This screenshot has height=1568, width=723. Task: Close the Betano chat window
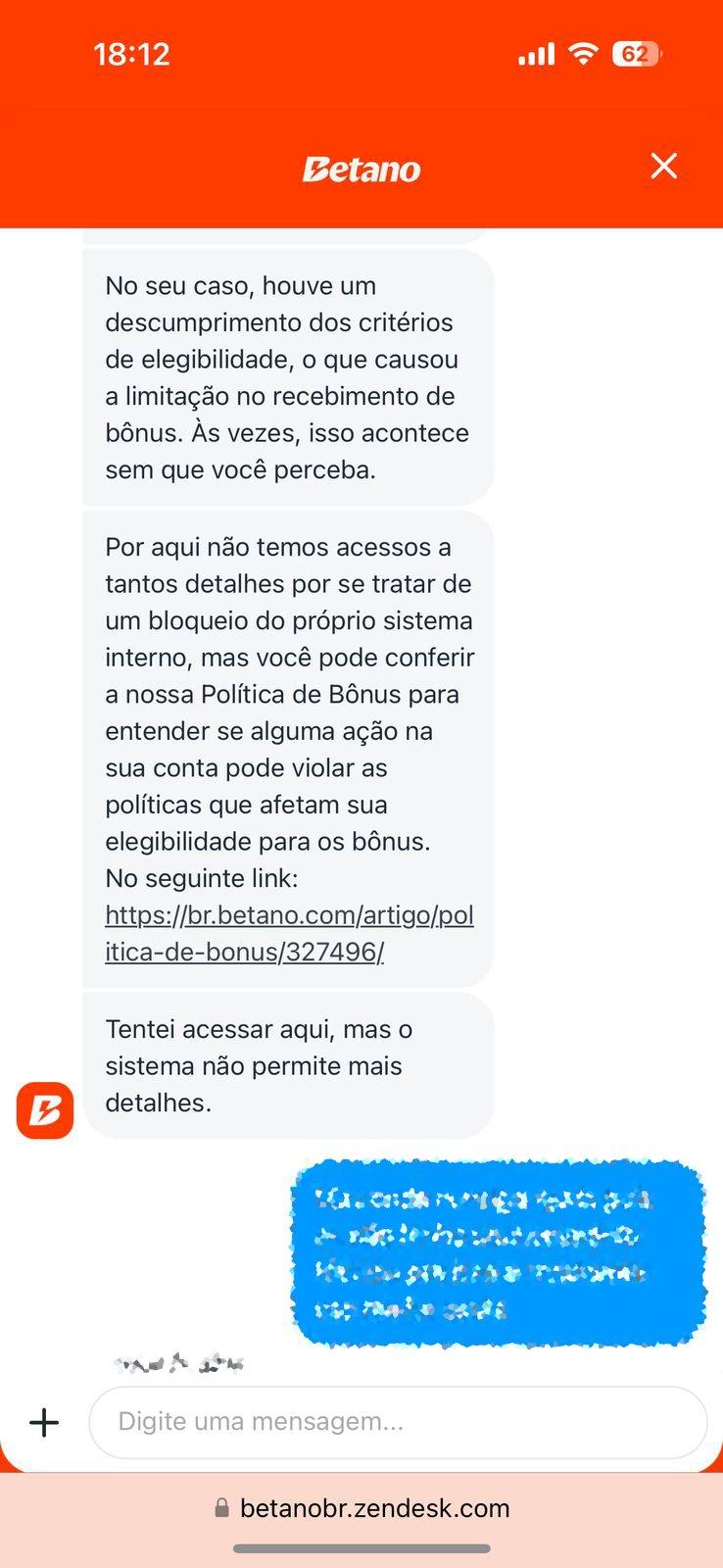[x=664, y=166]
